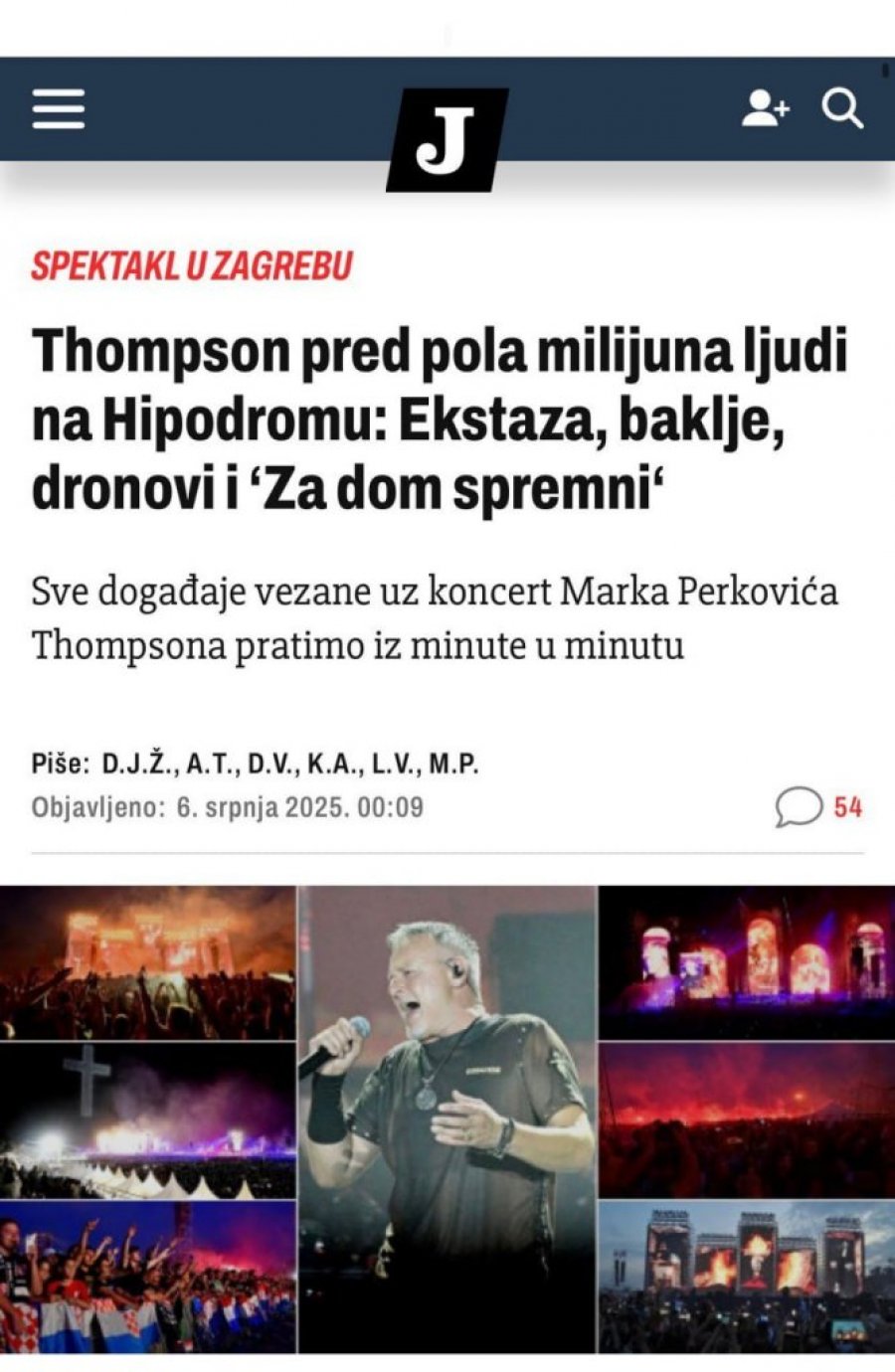Image resolution: width=895 pixels, height=1372 pixels.
Task: Go to the J logo homepage
Action: [x=447, y=138]
